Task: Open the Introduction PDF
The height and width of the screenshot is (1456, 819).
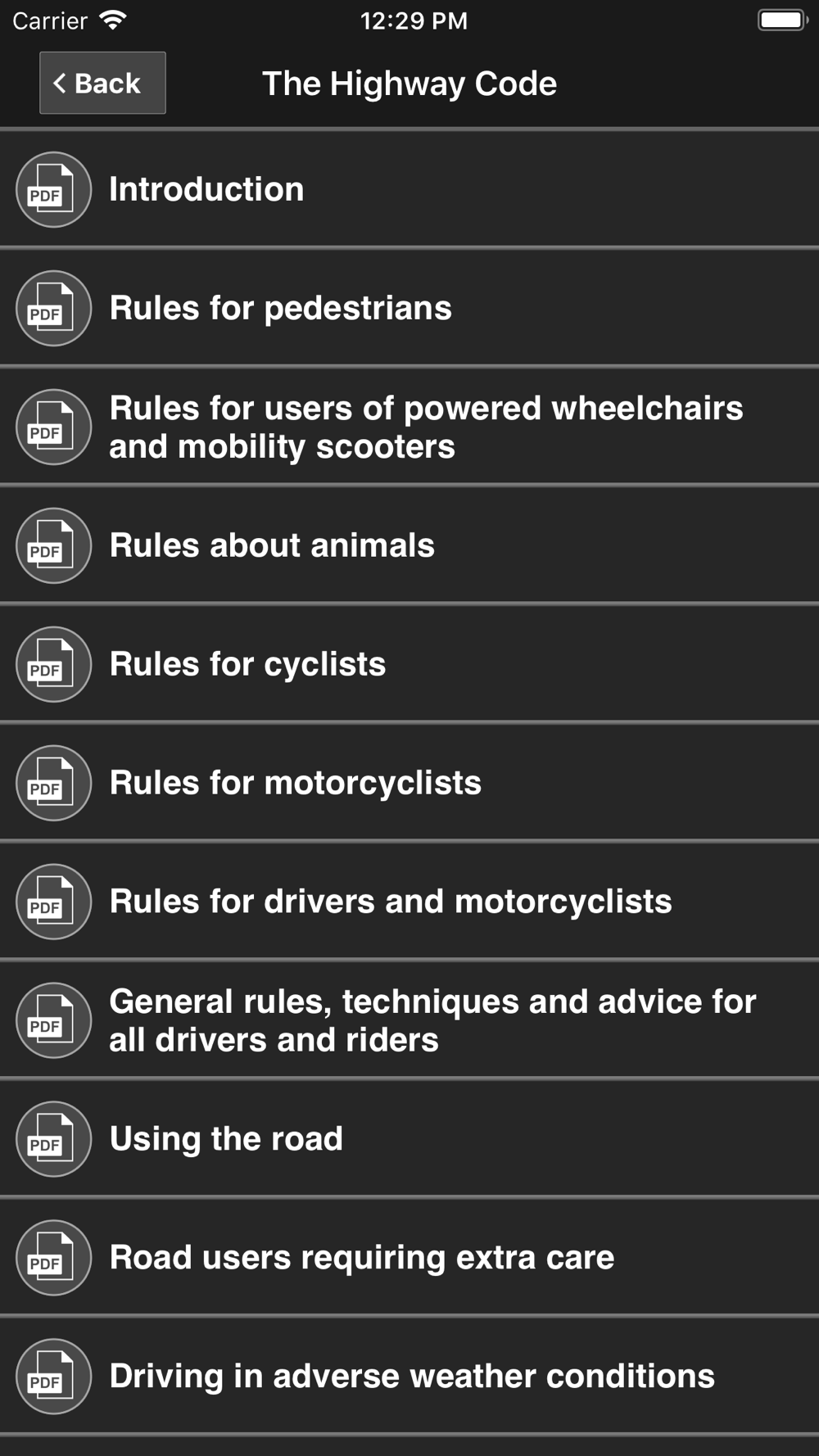Action: click(409, 189)
